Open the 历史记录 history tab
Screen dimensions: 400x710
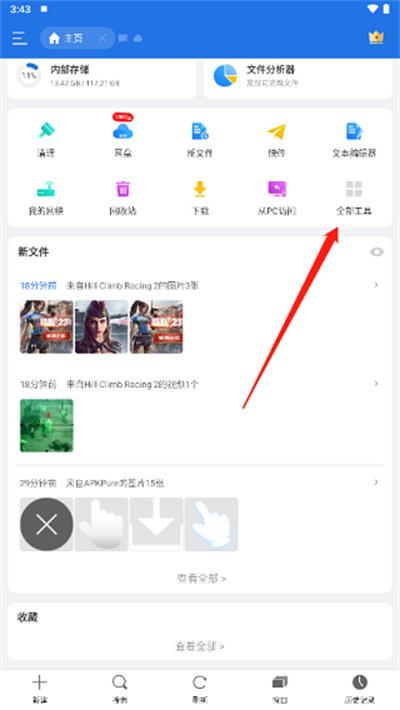pyautogui.click(x=360, y=689)
